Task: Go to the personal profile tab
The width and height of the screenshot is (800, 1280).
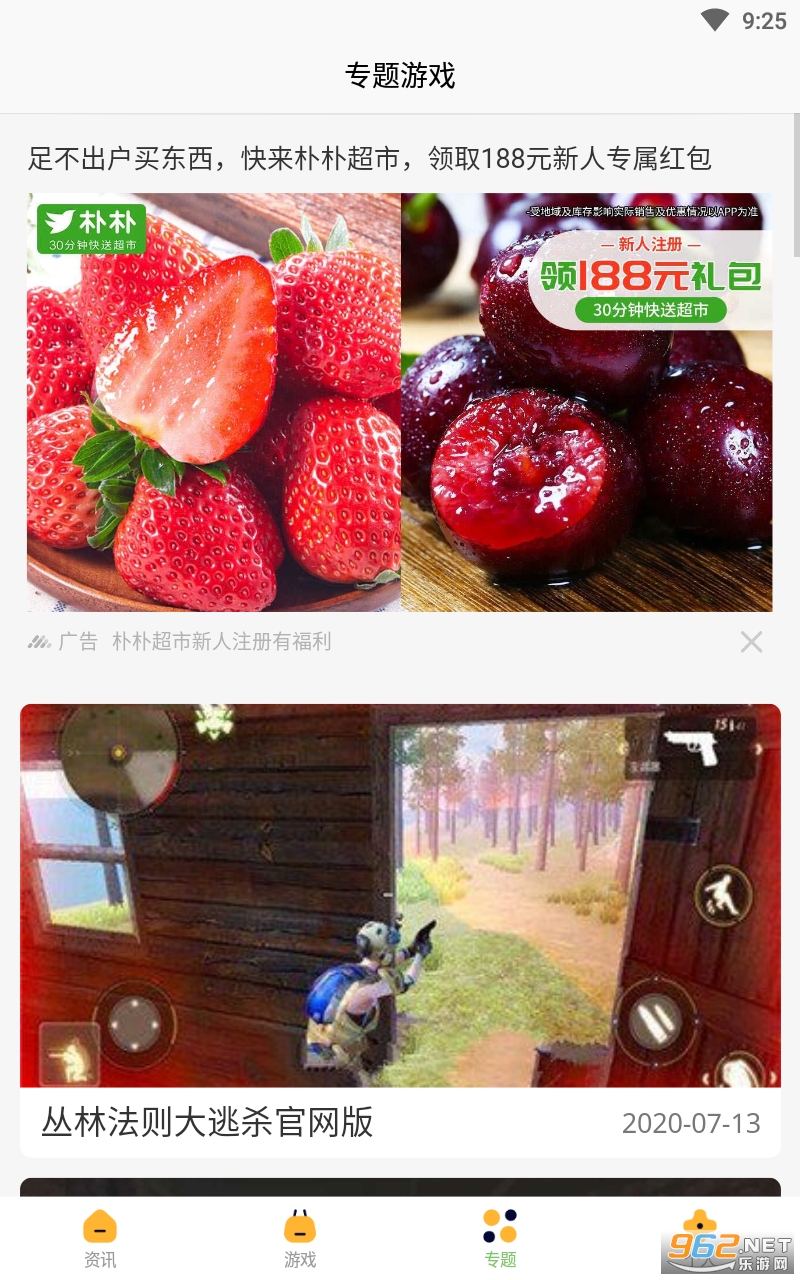Action: pos(700,1238)
